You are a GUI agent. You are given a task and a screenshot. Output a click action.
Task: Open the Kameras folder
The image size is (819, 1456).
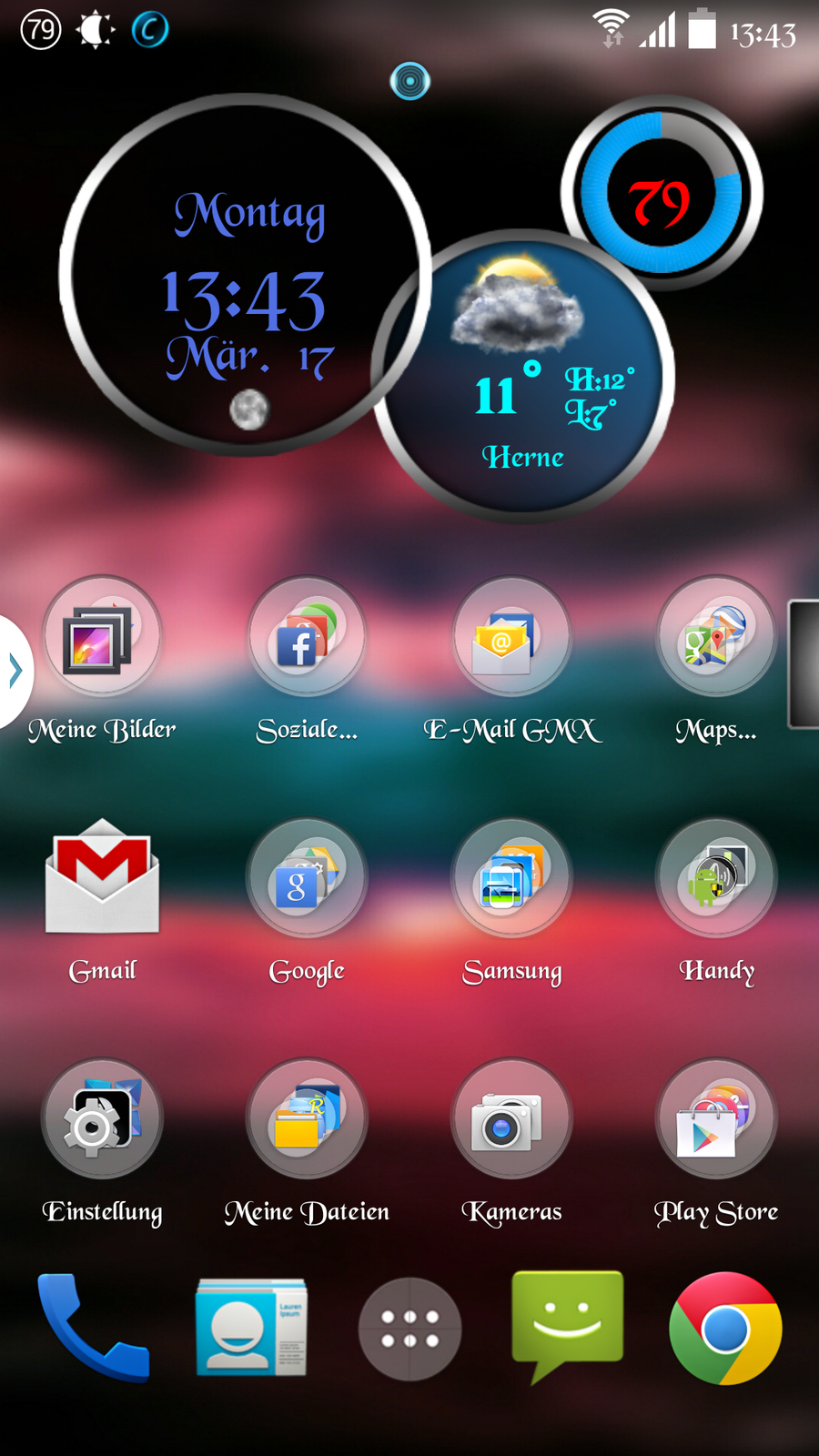tap(511, 1118)
